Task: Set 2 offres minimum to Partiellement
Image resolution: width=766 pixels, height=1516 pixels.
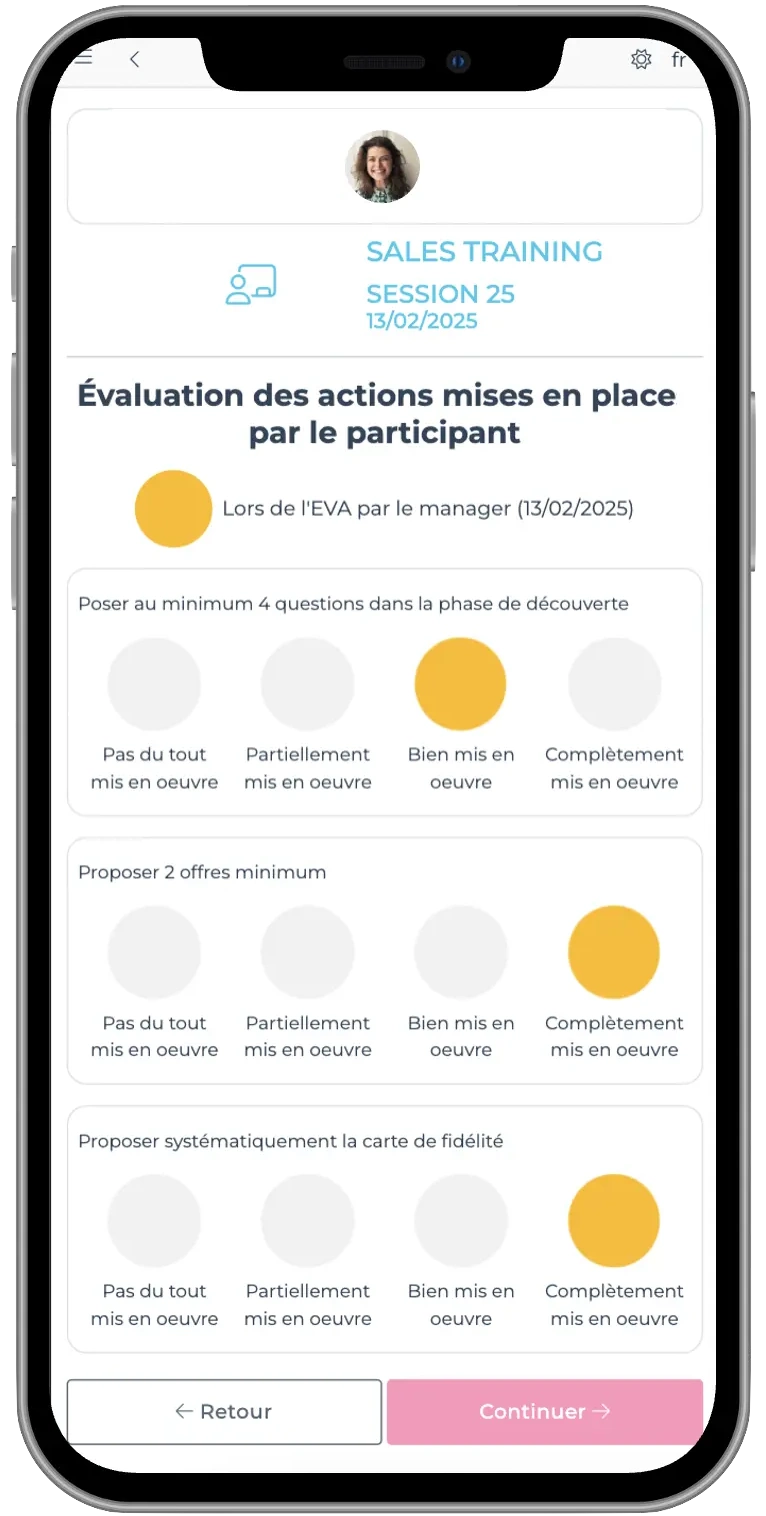Action: point(308,952)
